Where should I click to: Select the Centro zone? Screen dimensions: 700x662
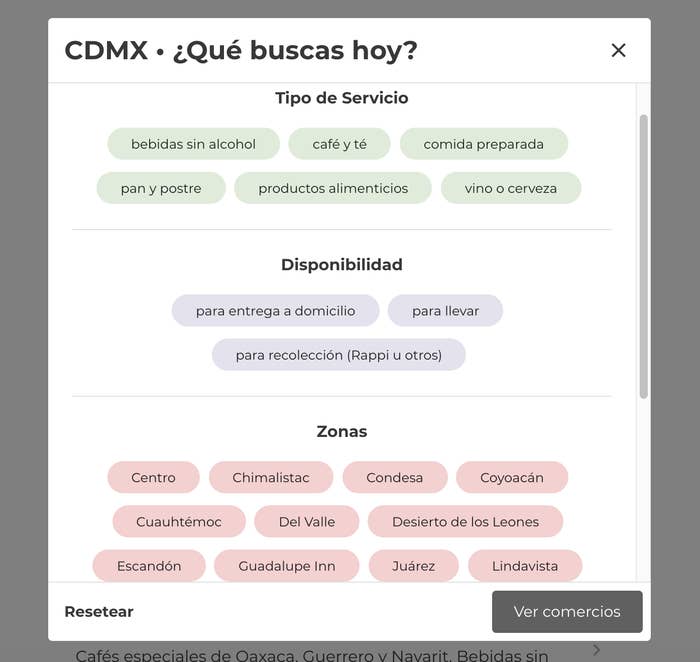153,478
